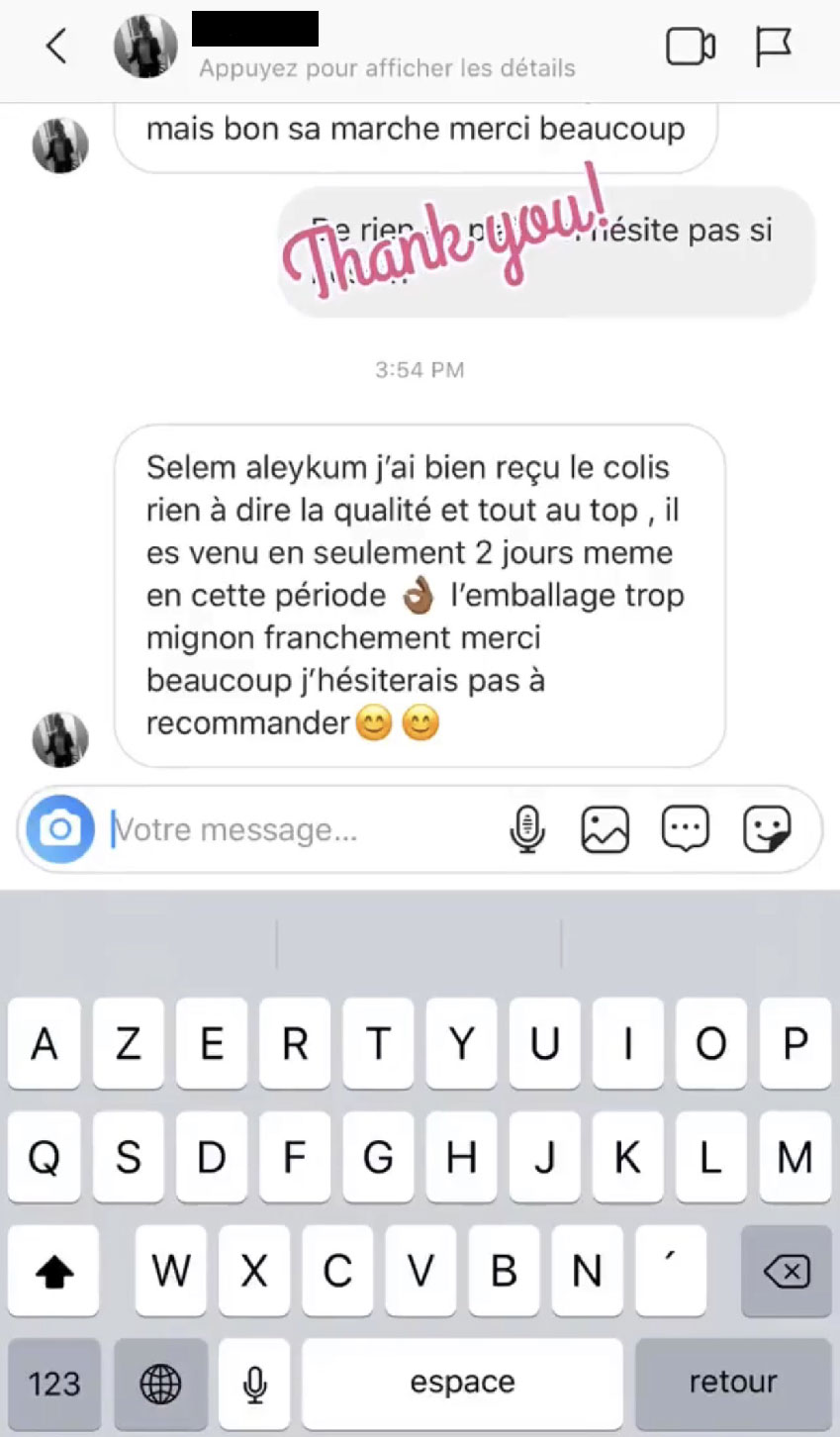This screenshot has width=840, height=1437.
Task: Focus the Votre message field
Action: [x=302, y=829]
